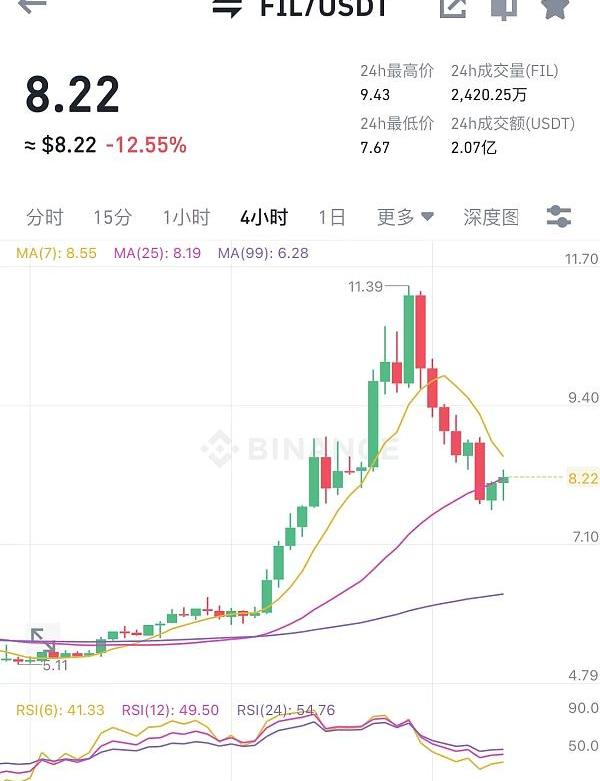Go back using the top arrow
600x781 pixels.
click(x=33, y=5)
